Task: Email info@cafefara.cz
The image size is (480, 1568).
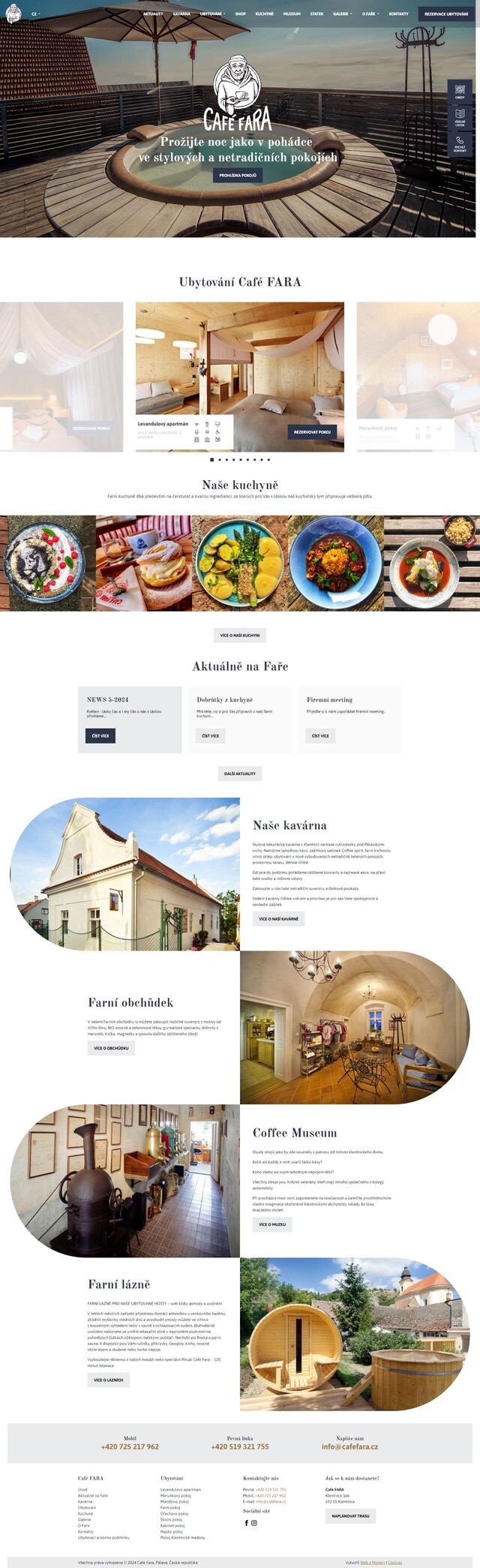Action: (349, 1446)
